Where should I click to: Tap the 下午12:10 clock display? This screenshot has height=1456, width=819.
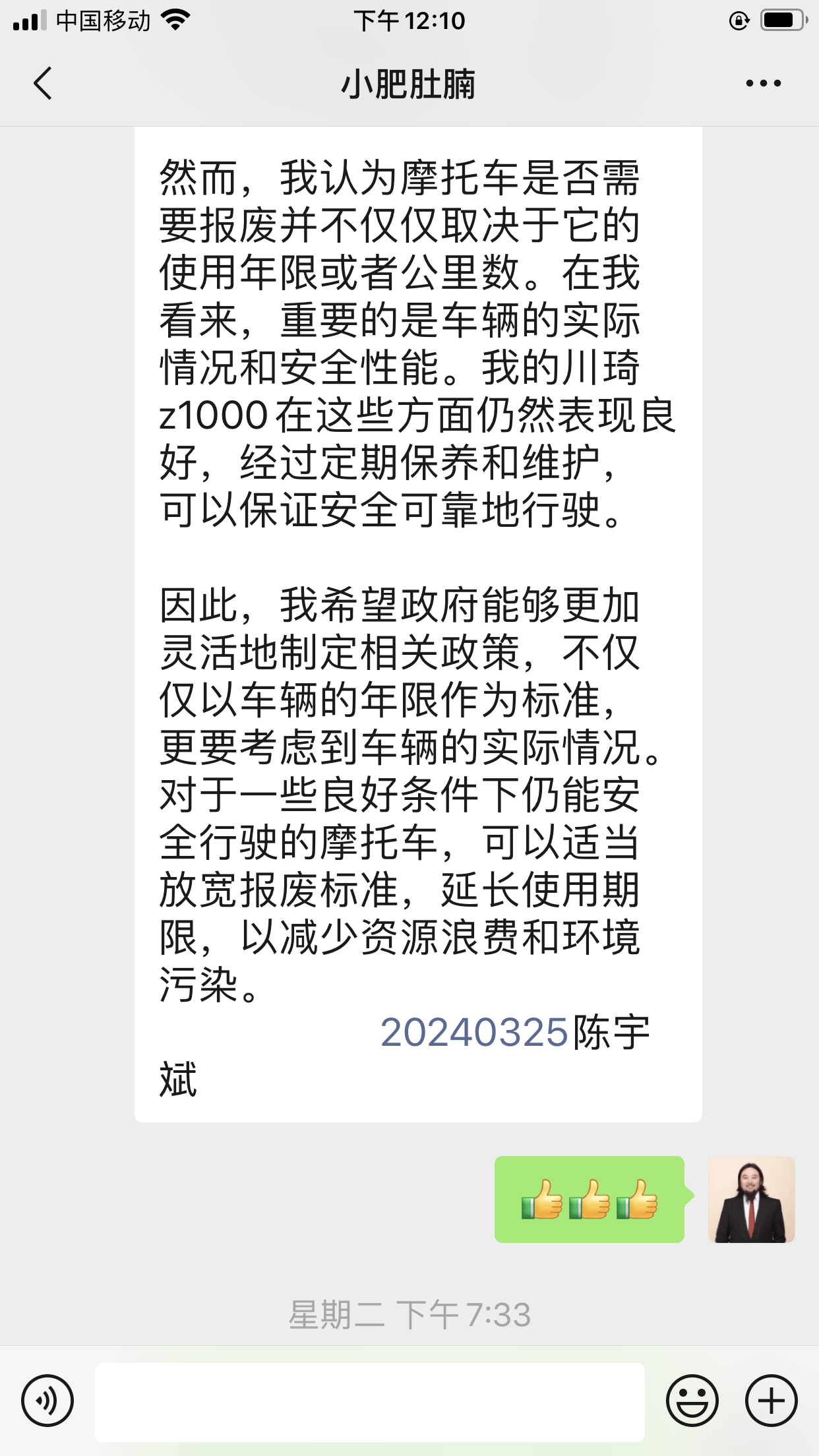(x=409, y=20)
